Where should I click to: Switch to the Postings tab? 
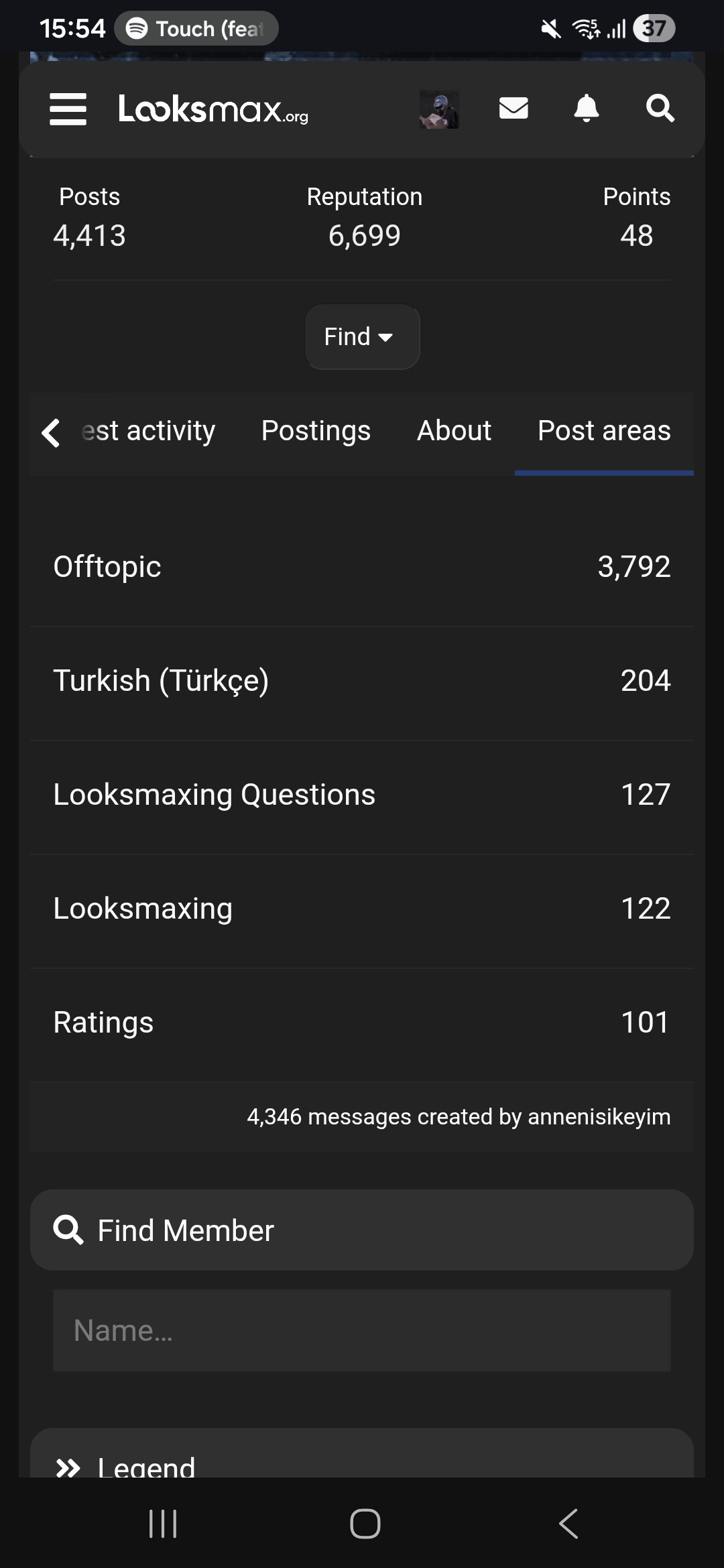click(315, 431)
